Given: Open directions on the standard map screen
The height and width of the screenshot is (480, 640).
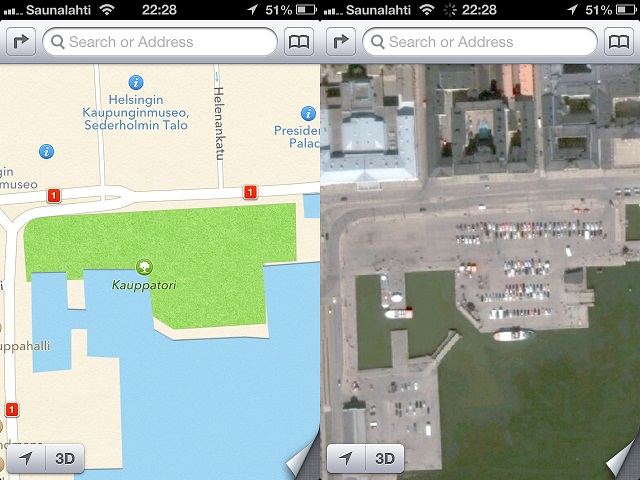Looking at the screenshot, I should point(21,42).
